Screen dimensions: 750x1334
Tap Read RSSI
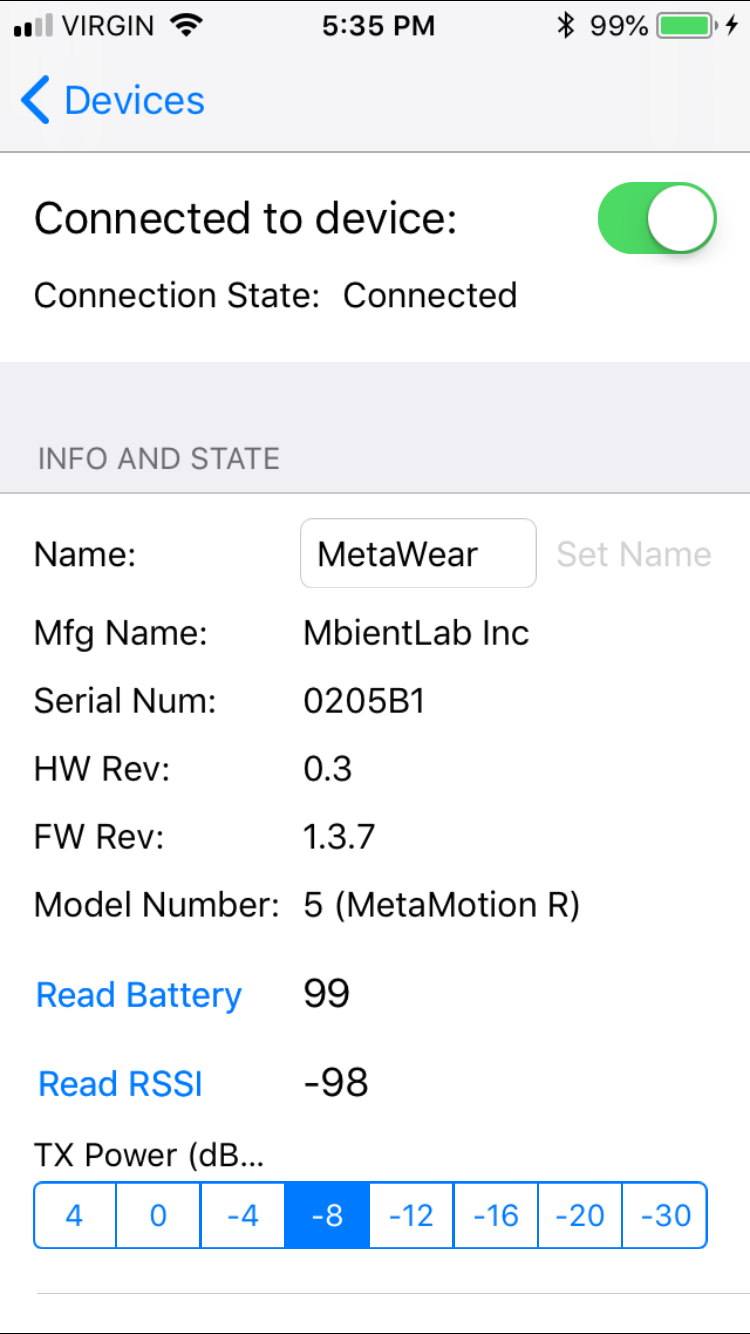click(120, 1084)
